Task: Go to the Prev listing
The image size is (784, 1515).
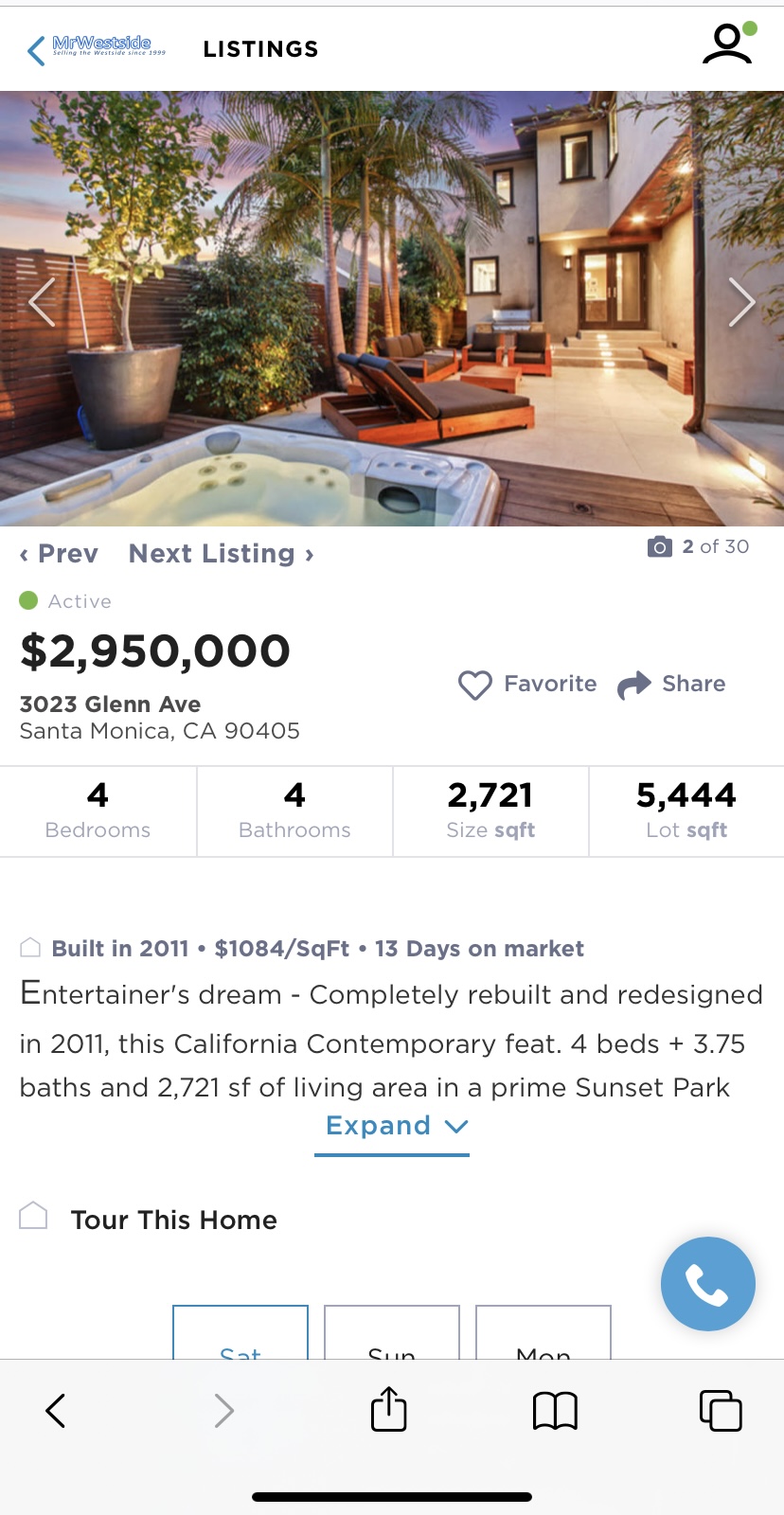Action: tap(60, 554)
